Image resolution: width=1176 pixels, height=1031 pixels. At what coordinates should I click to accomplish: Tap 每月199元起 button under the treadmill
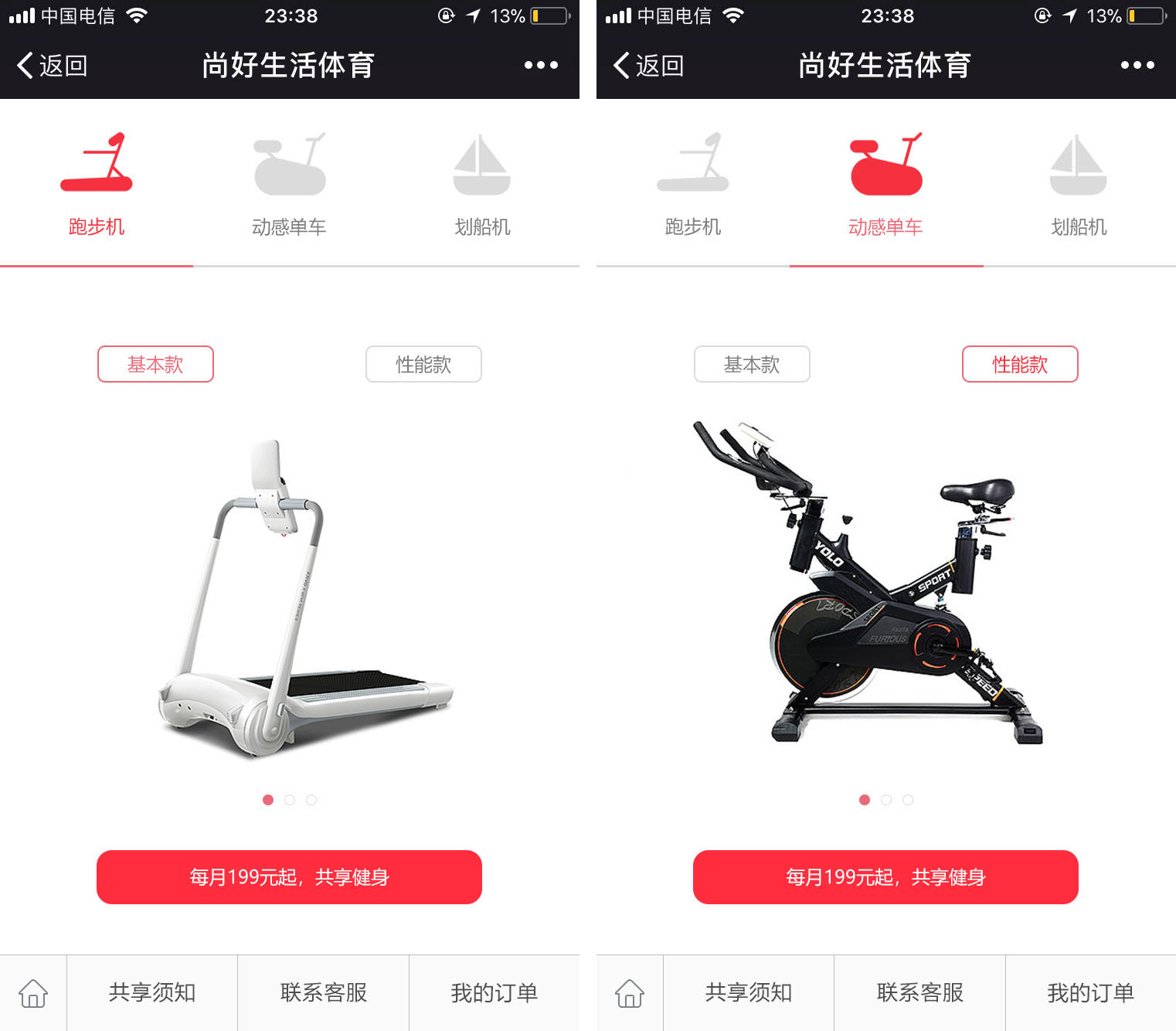click(x=289, y=877)
